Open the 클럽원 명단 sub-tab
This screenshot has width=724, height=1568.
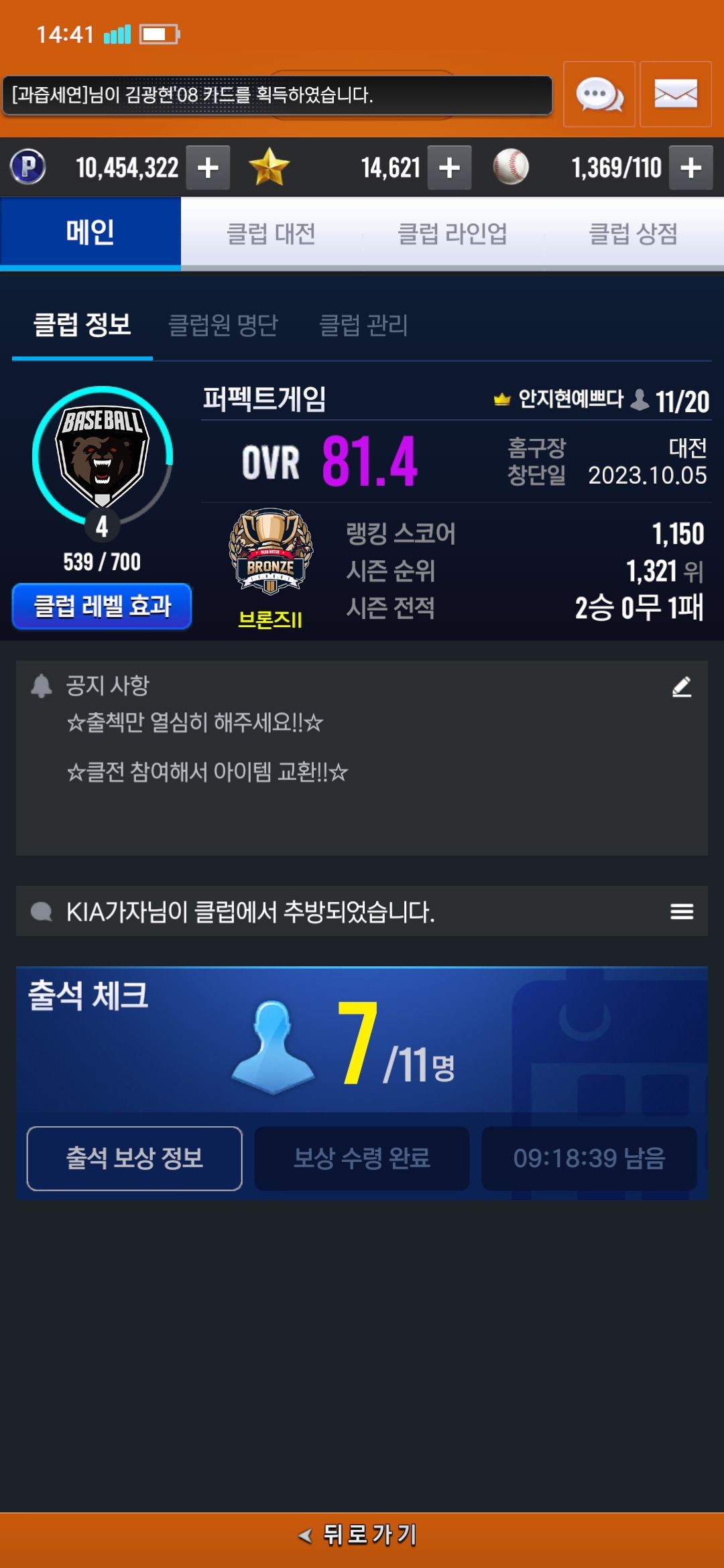223,326
